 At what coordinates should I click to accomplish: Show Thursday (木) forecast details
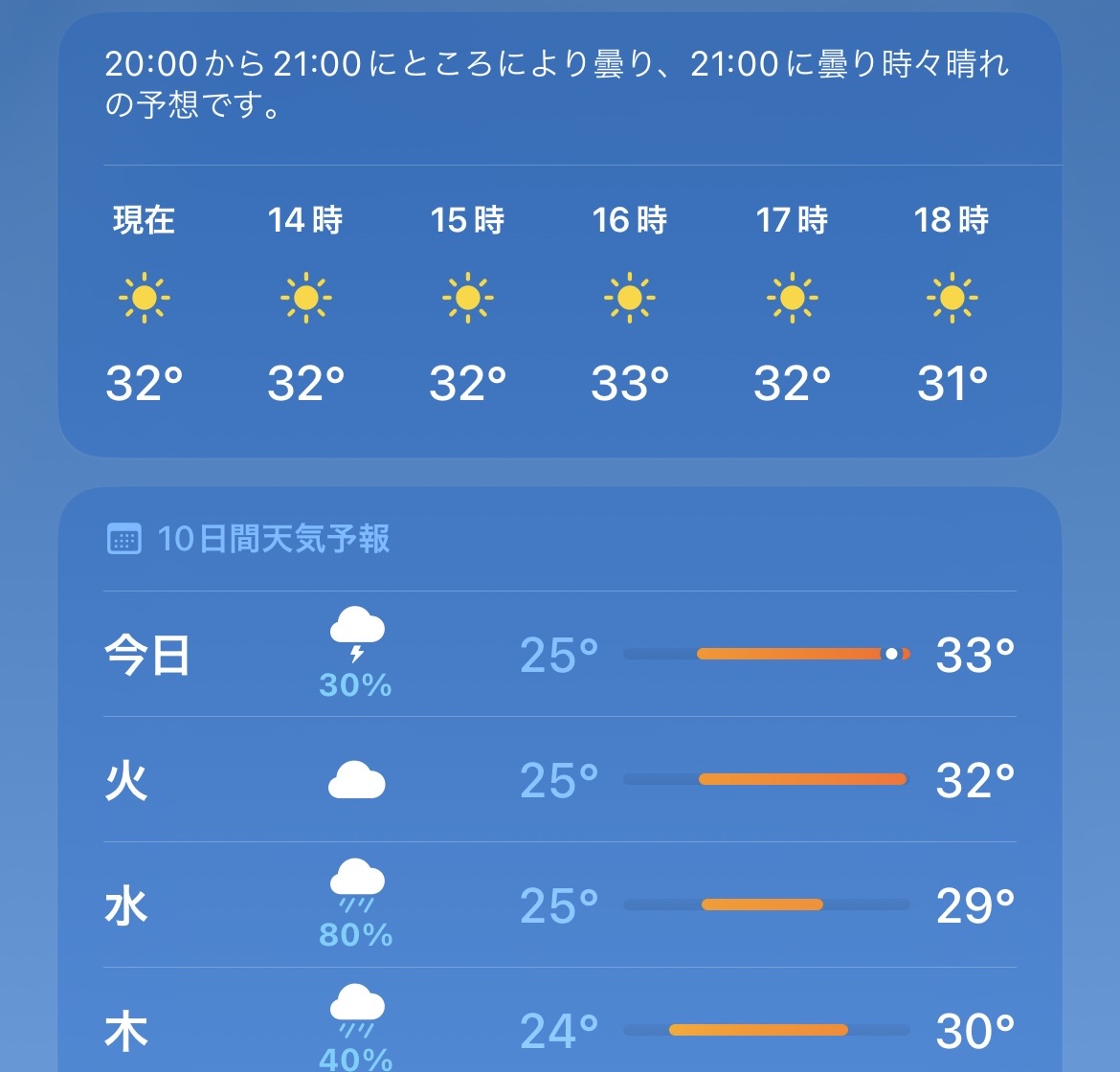click(560, 1030)
